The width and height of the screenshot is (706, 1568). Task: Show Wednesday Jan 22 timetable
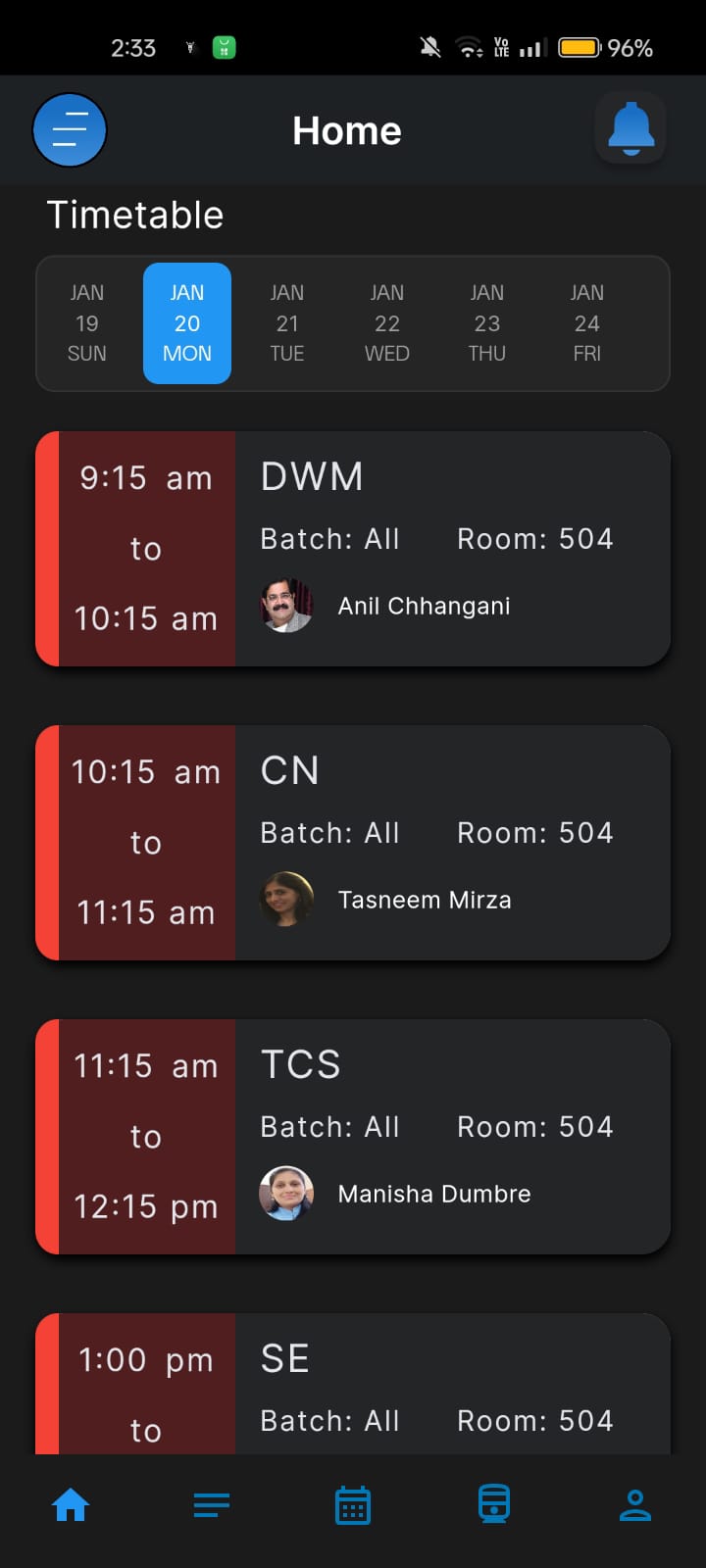(x=387, y=323)
